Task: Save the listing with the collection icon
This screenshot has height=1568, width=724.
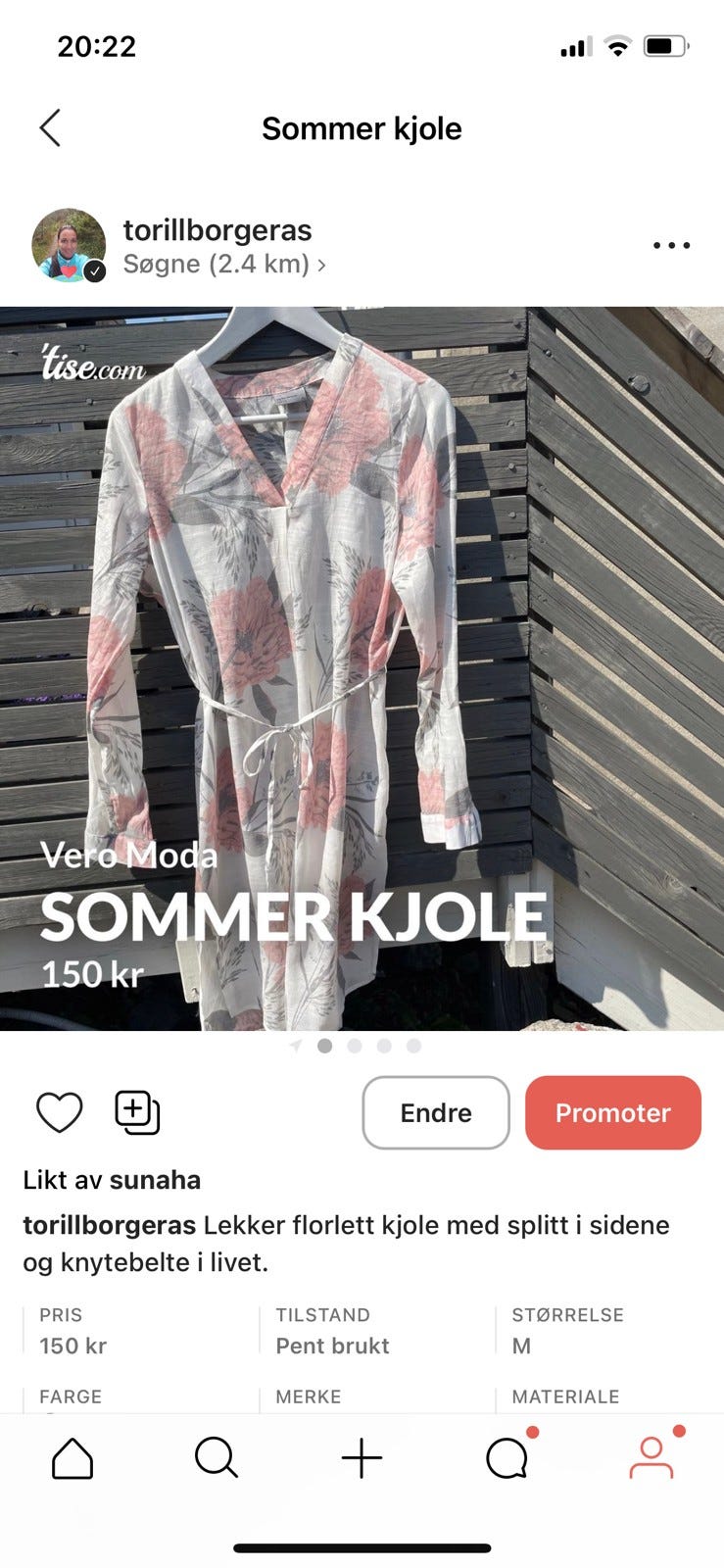Action: 135,1112
